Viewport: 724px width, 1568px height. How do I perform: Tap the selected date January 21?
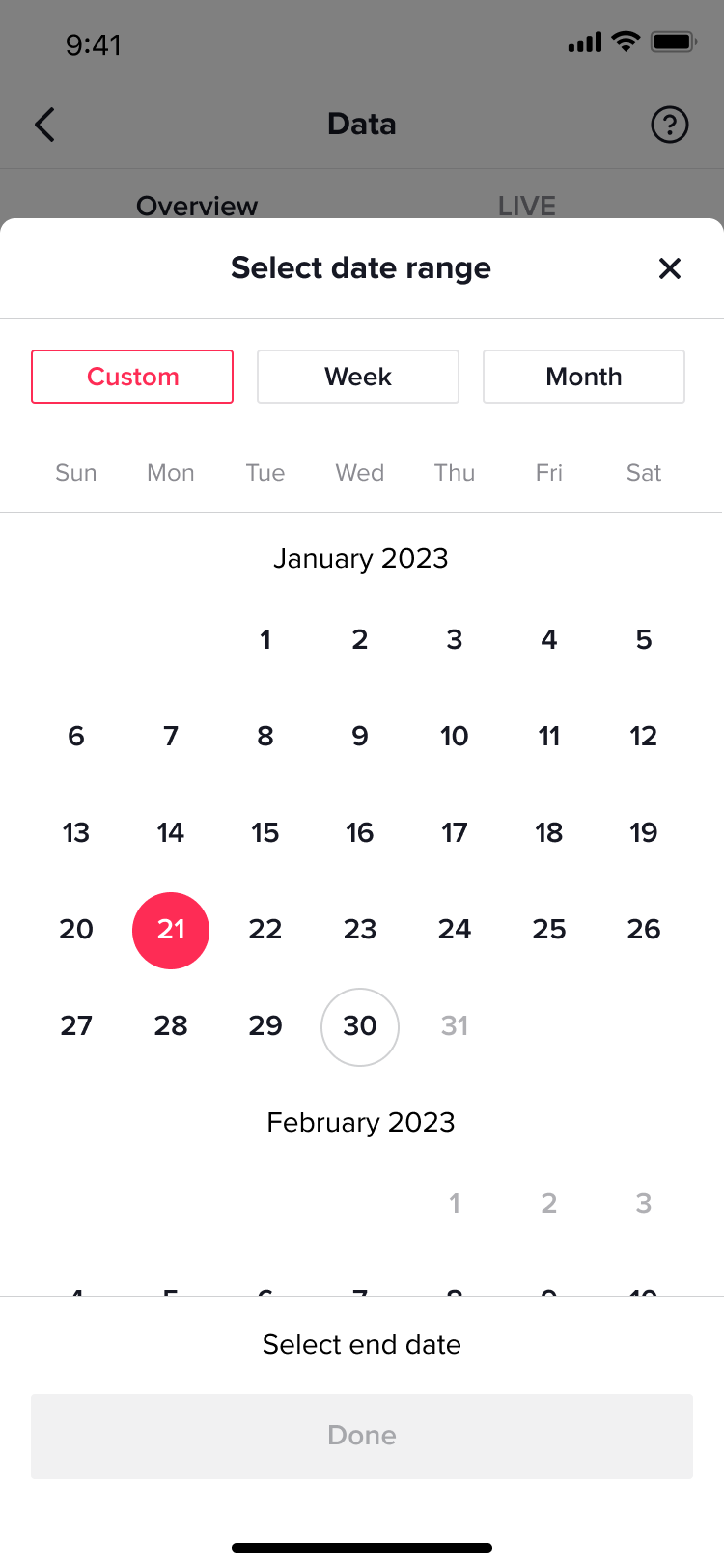click(171, 930)
